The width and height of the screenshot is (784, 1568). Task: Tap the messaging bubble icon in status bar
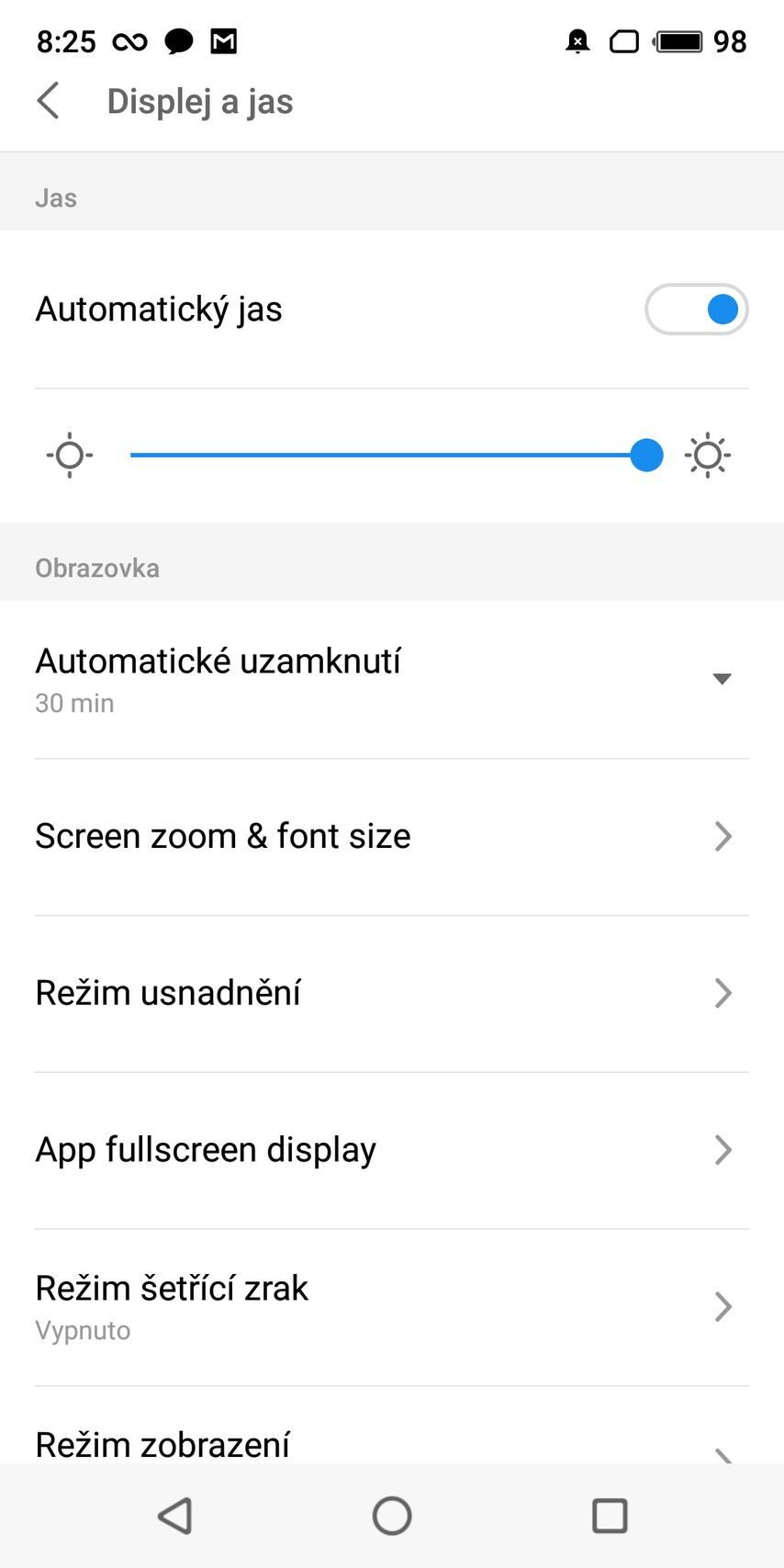coord(178,40)
